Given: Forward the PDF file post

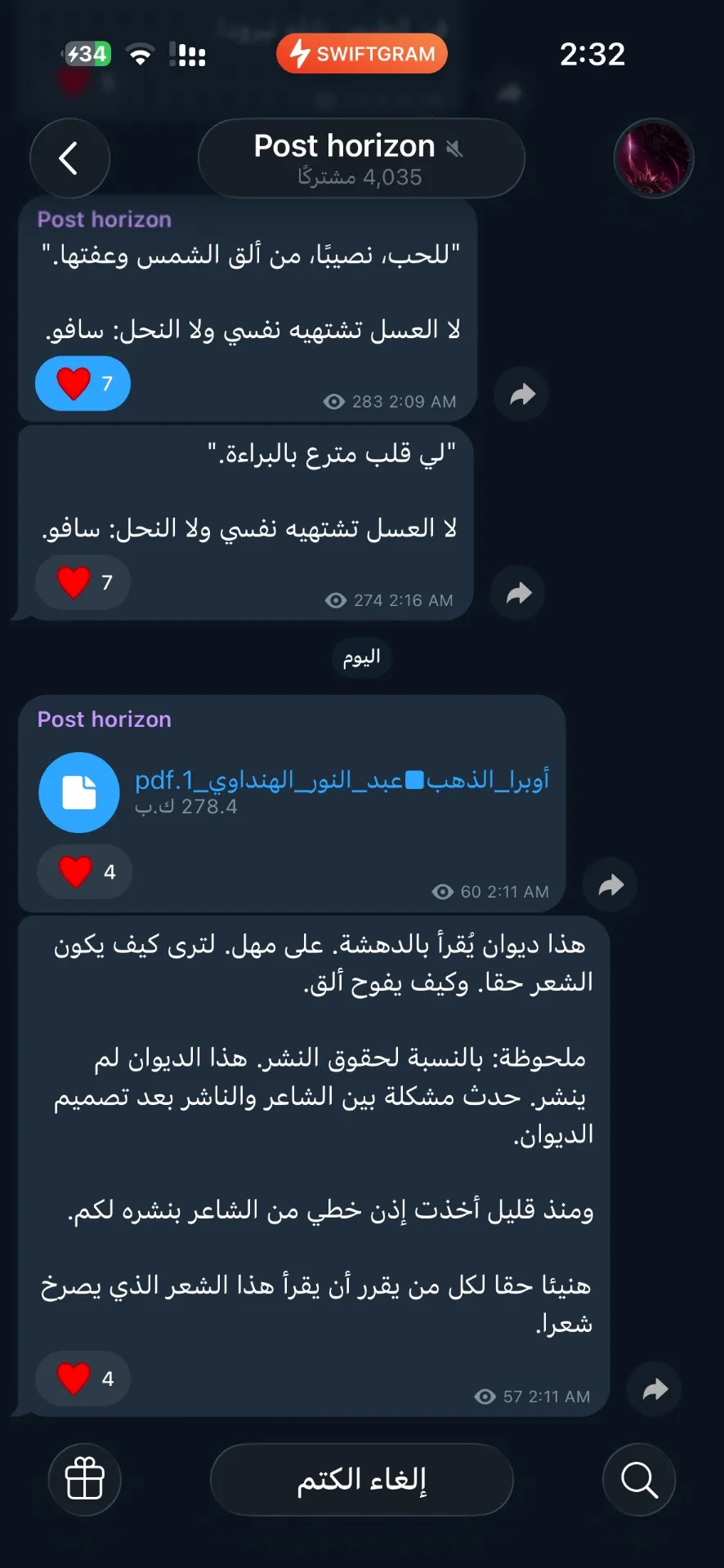Looking at the screenshot, I should [610, 885].
